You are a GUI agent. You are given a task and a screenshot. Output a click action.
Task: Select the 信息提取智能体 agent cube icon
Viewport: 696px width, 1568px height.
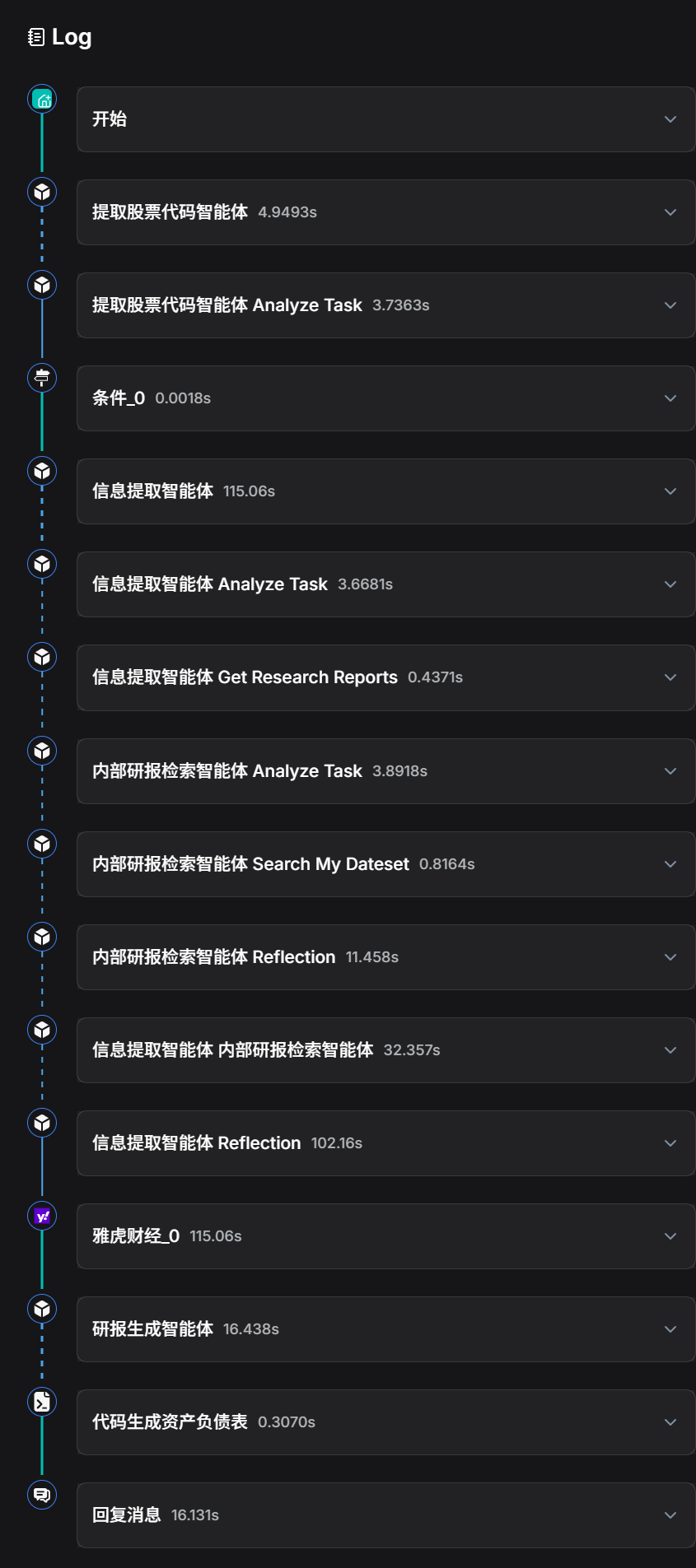(42, 470)
